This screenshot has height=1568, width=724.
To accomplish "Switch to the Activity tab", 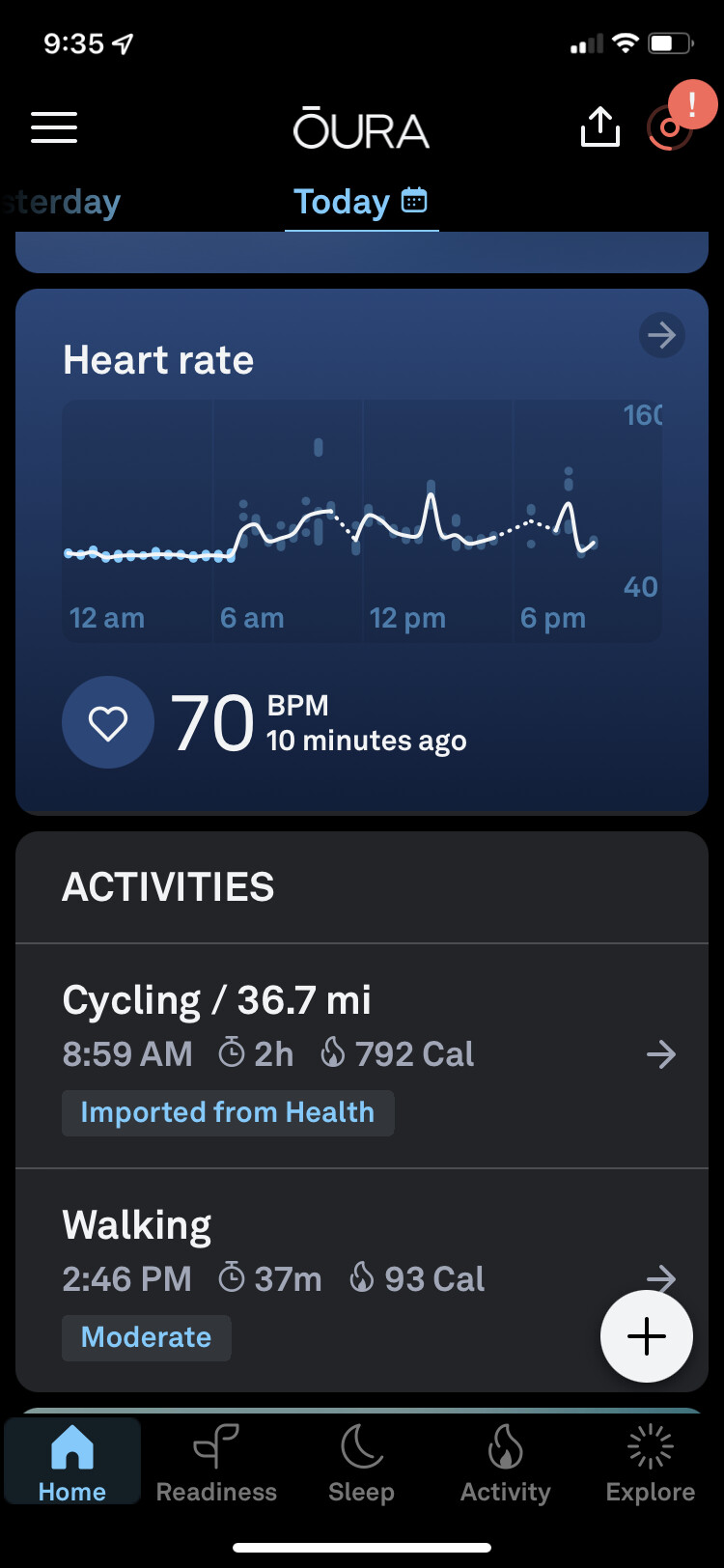I will [x=505, y=1462].
